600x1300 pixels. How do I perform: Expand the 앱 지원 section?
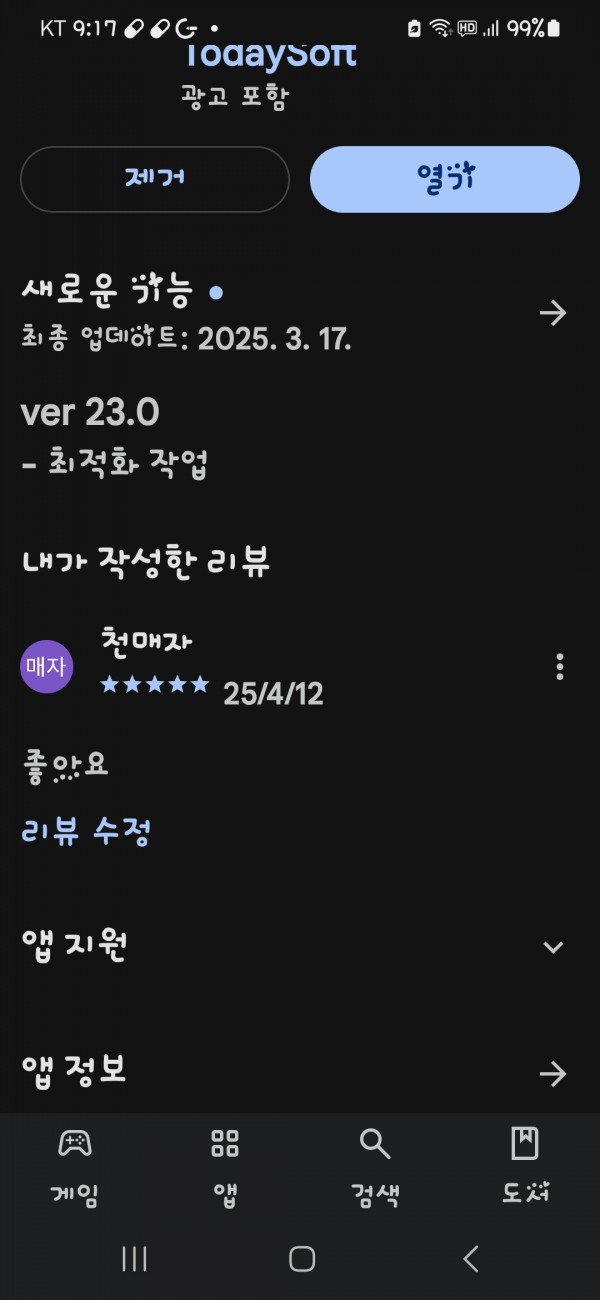(x=553, y=946)
